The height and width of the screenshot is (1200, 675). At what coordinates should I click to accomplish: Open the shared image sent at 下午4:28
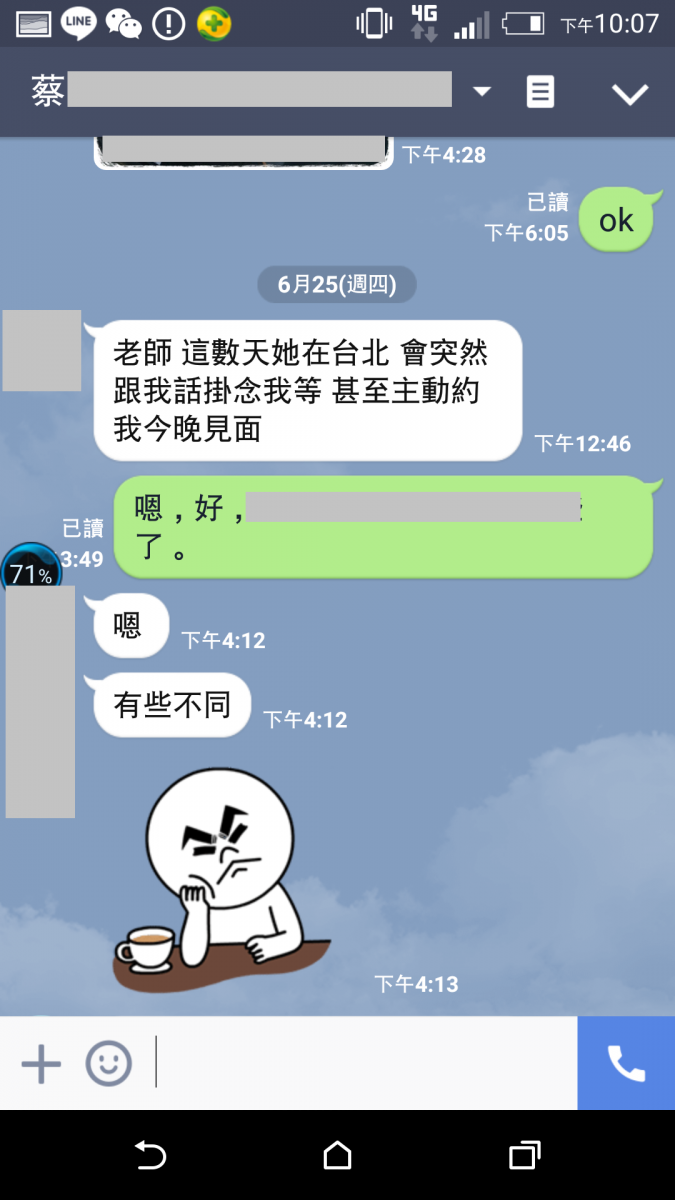tap(243, 152)
